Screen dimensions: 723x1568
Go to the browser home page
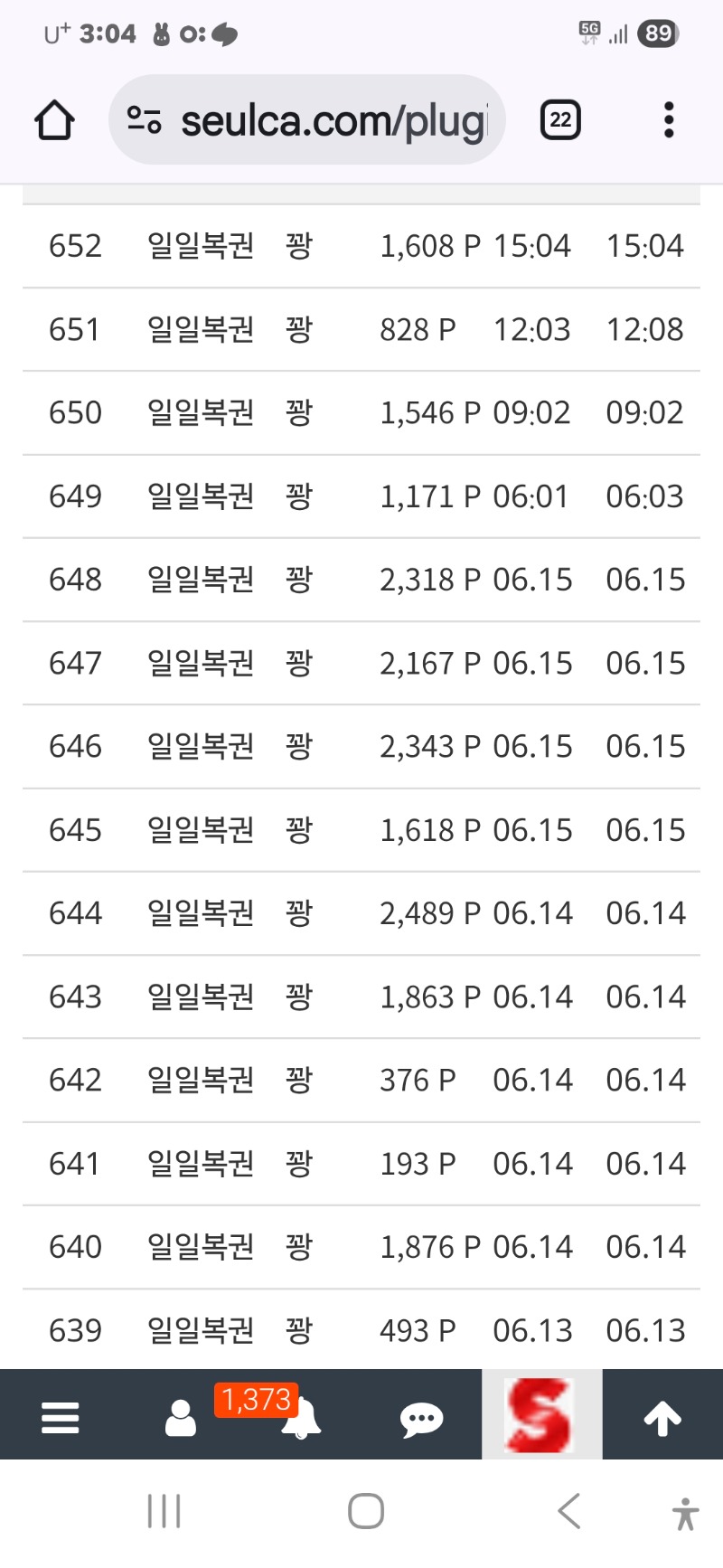click(54, 120)
